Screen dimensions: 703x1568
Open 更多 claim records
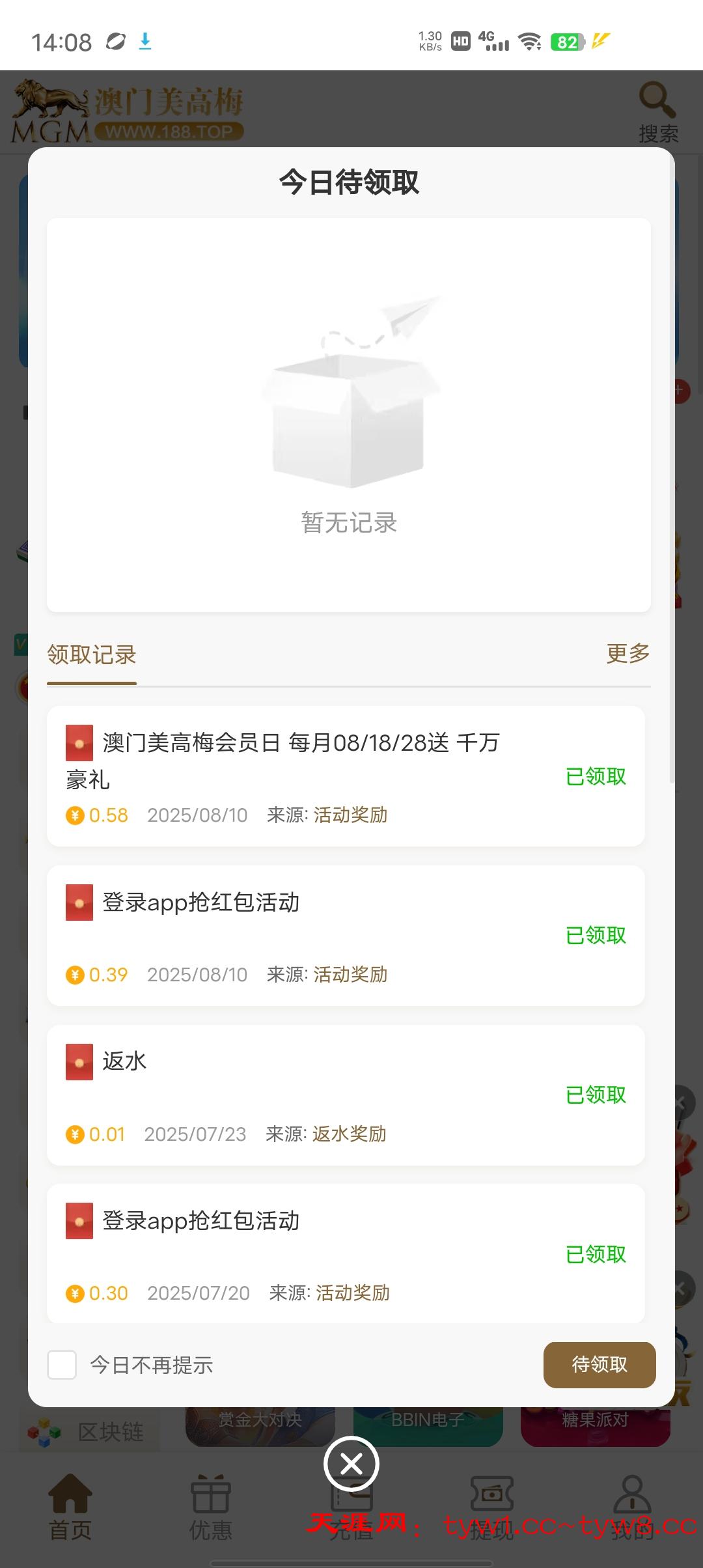point(627,653)
